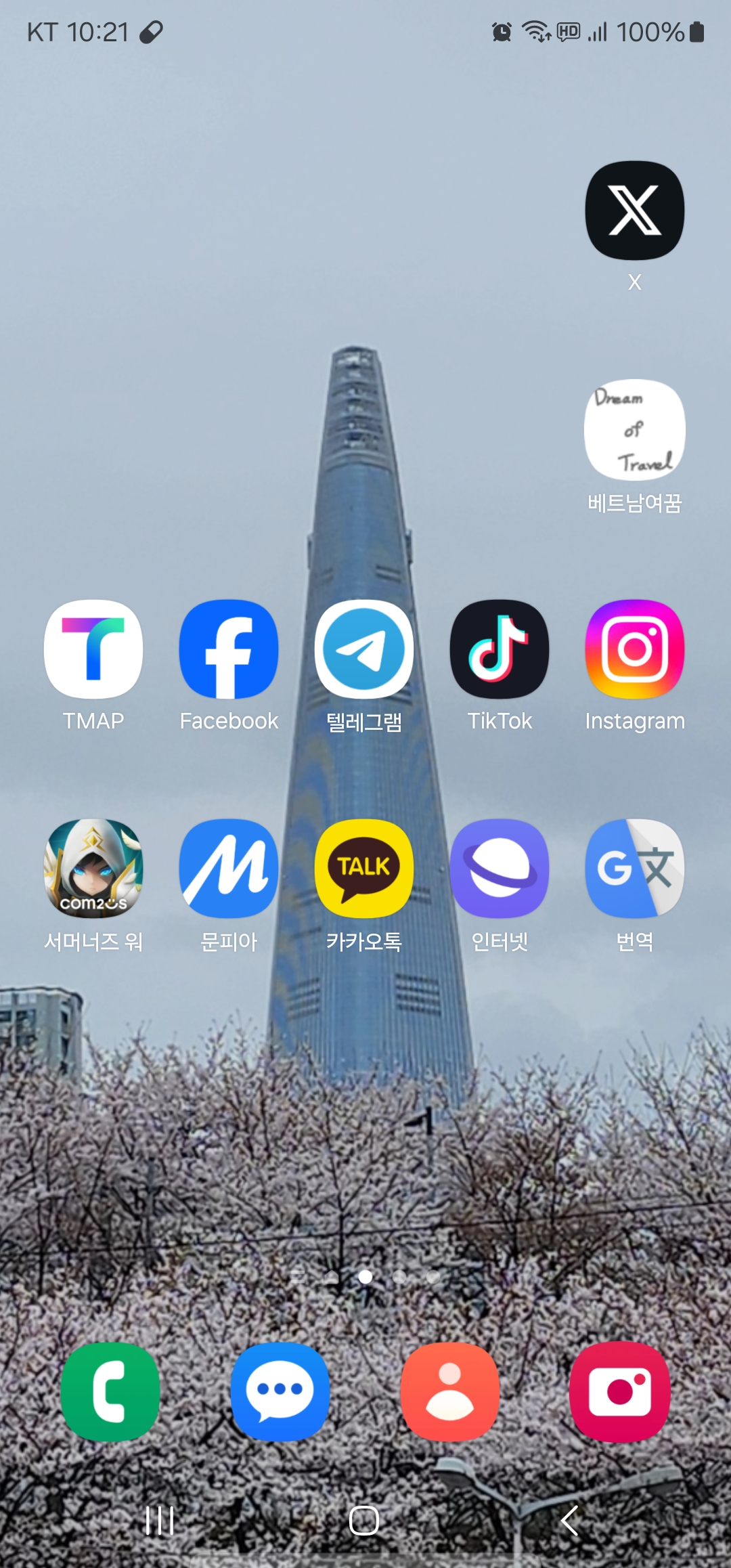Open 카카오톡 messenger
This screenshot has height=1568, width=731.
coord(364,869)
